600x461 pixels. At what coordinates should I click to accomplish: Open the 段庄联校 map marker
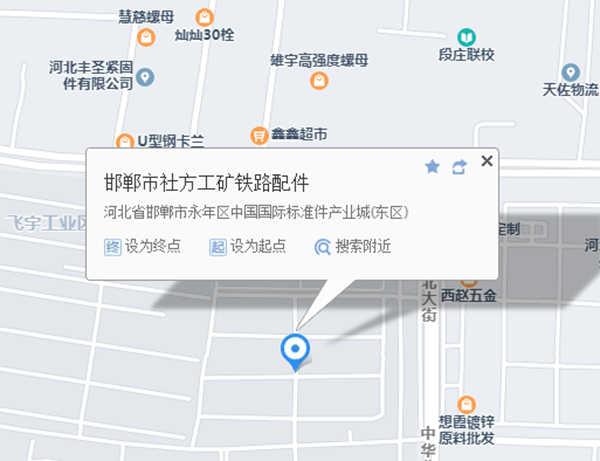466,37
